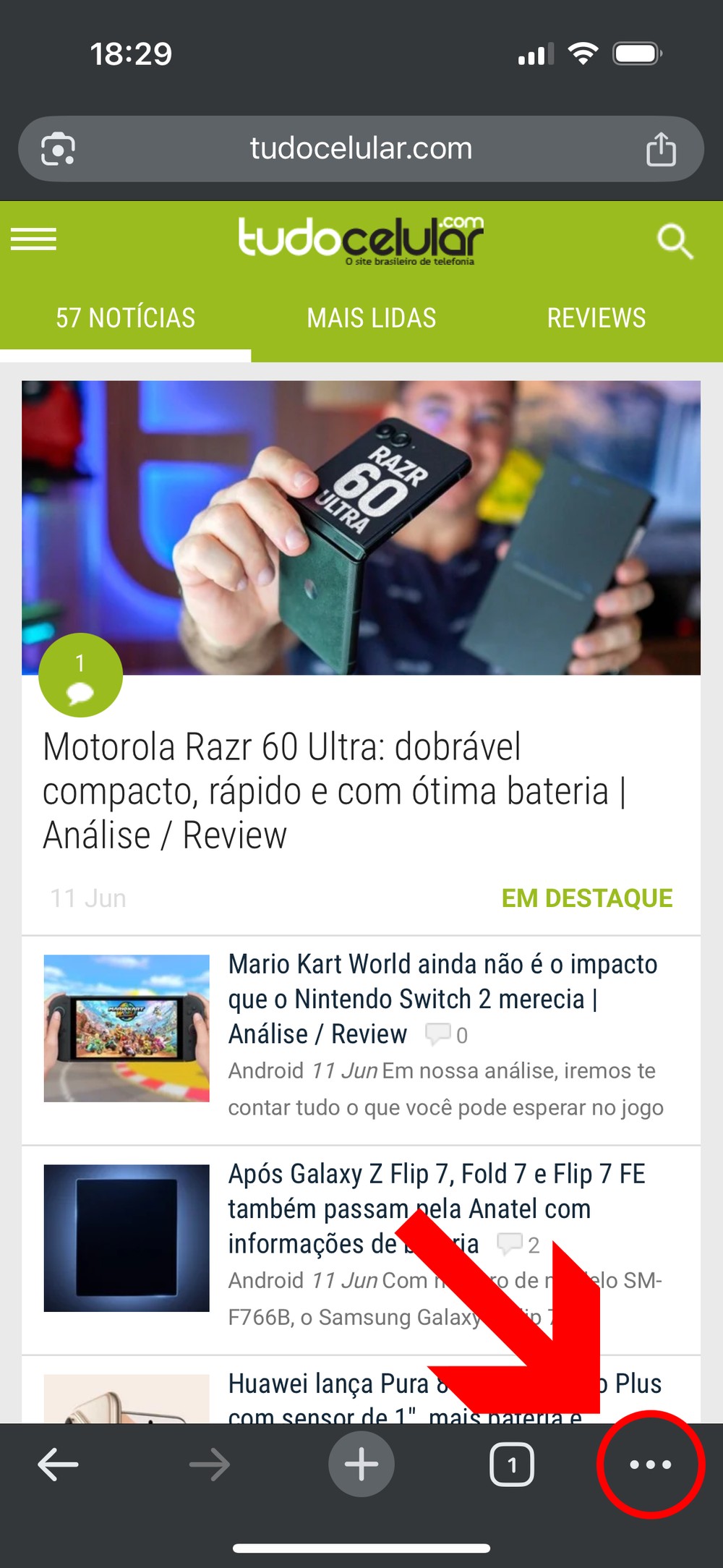Viewport: 723px width, 1568px height.
Task: Go back to the previous page
Action: point(58,1465)
